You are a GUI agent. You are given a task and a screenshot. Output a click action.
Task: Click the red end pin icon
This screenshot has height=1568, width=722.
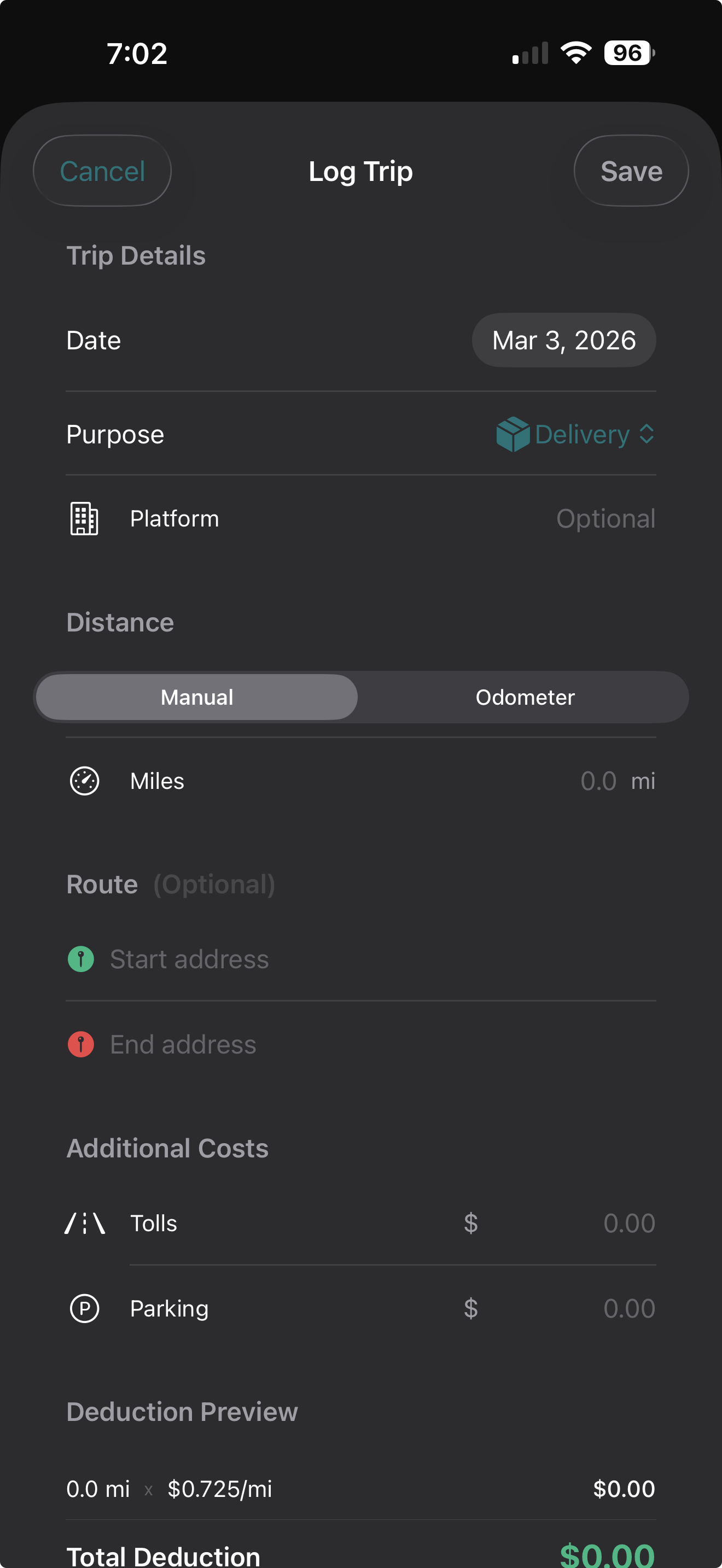(81, 1044)
